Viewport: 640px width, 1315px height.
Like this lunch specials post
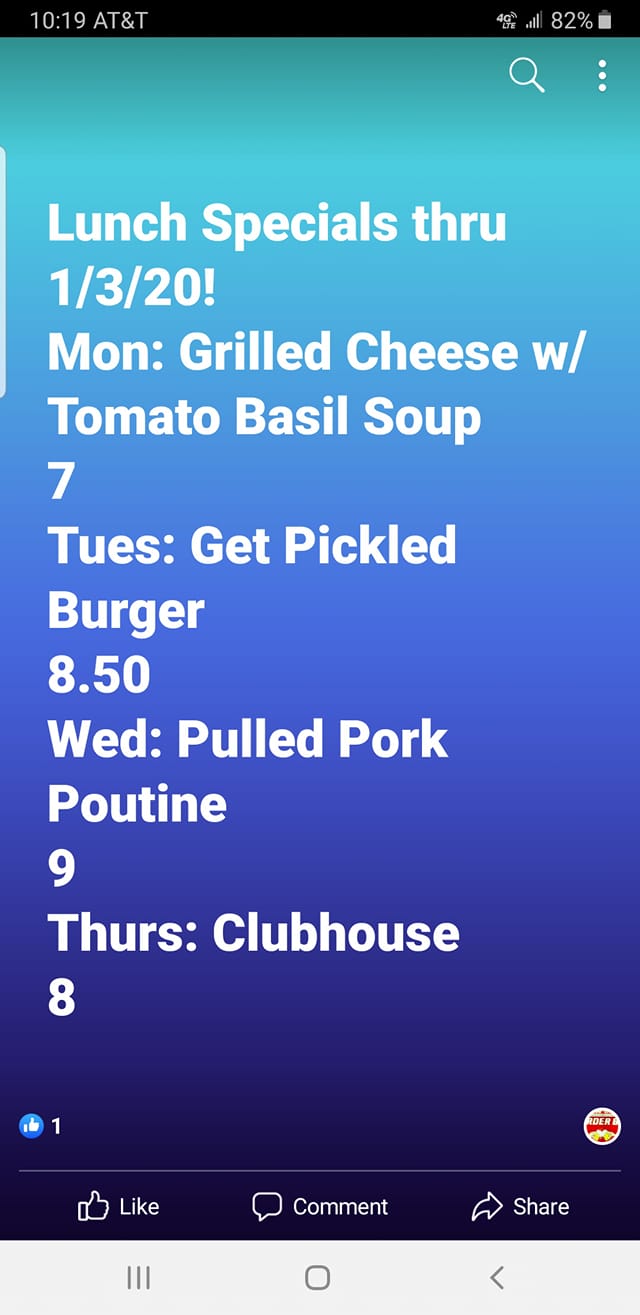(118, 1206)
